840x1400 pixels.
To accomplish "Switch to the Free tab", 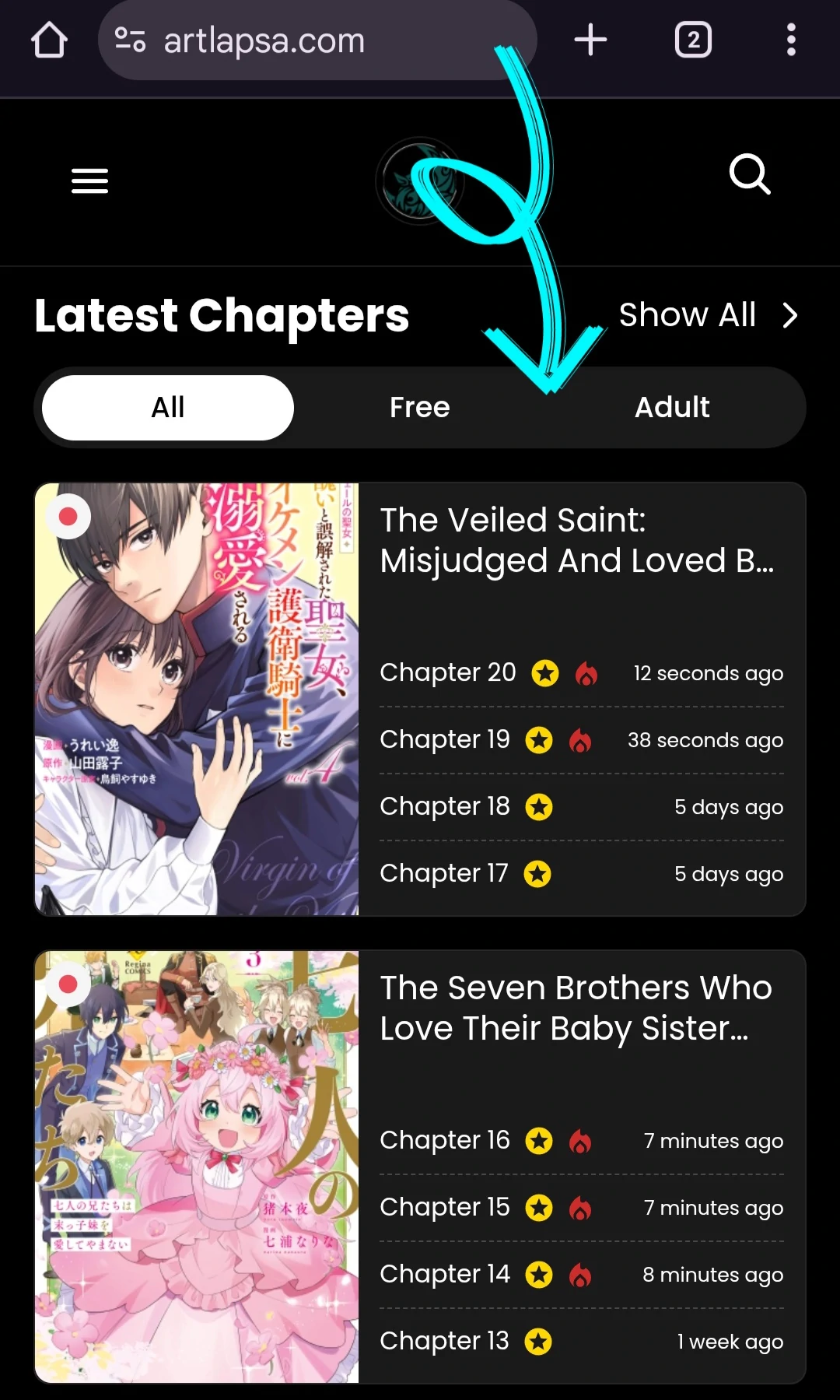I will tap(420, 407).
